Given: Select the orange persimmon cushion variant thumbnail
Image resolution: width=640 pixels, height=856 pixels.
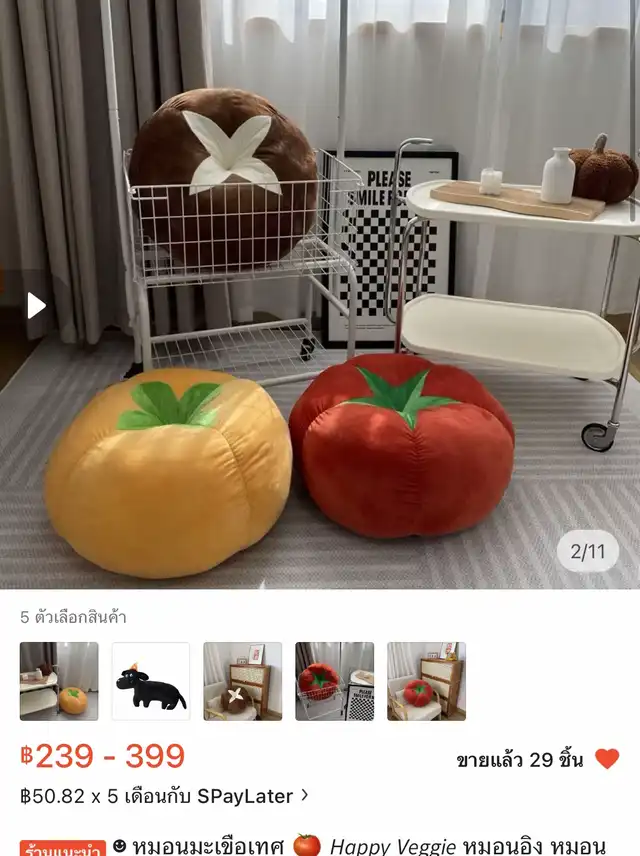Looking at the screenshot, I should (x=59, y=681).
